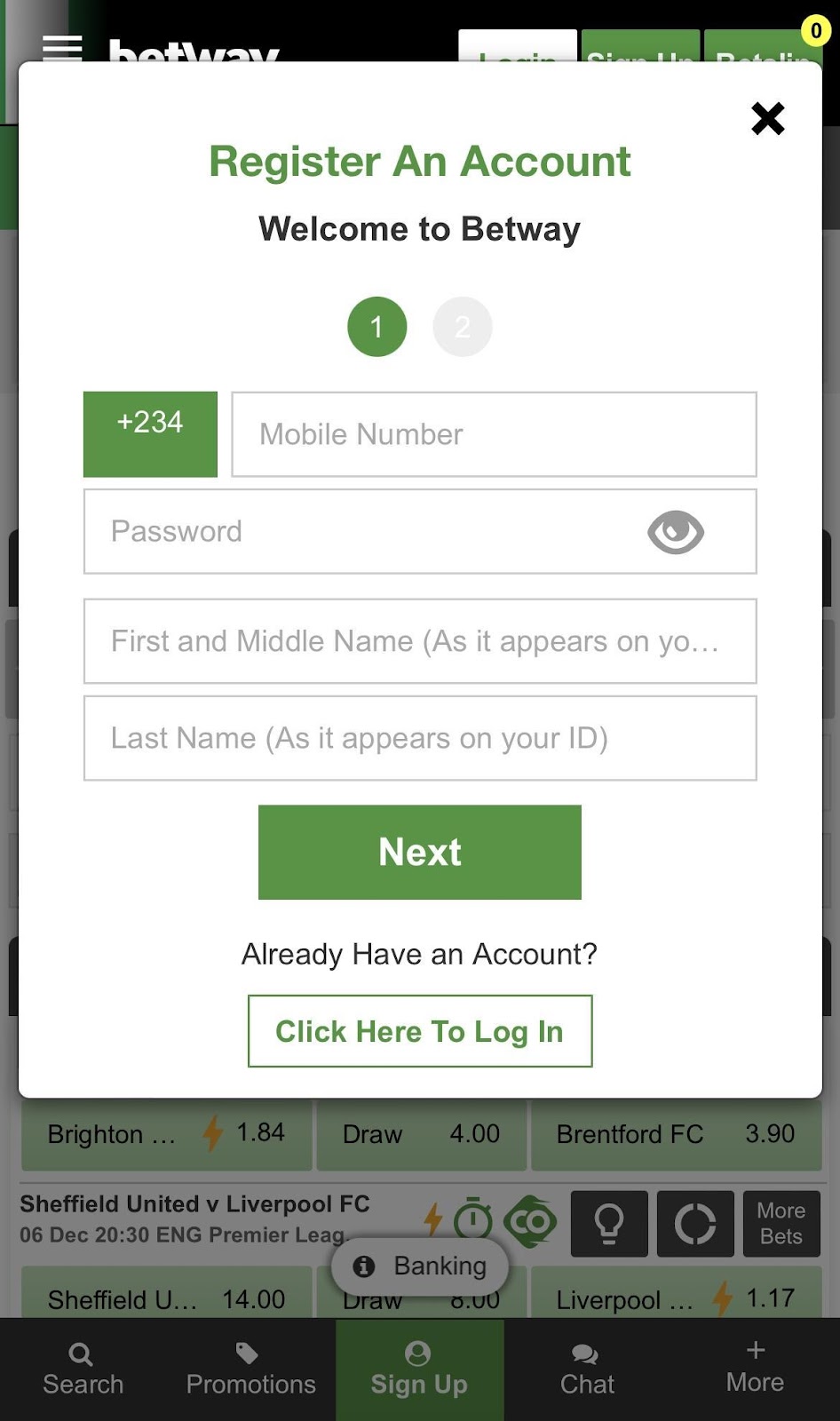This screenshot has height=1421, width=840.
Task: Focus the Mobile Number field
Action: (494, 434)
